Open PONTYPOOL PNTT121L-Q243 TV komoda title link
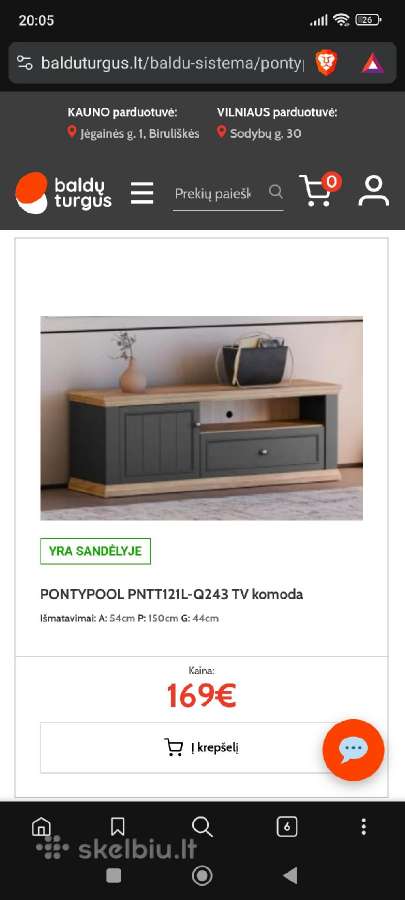 [x=172, y=595]
